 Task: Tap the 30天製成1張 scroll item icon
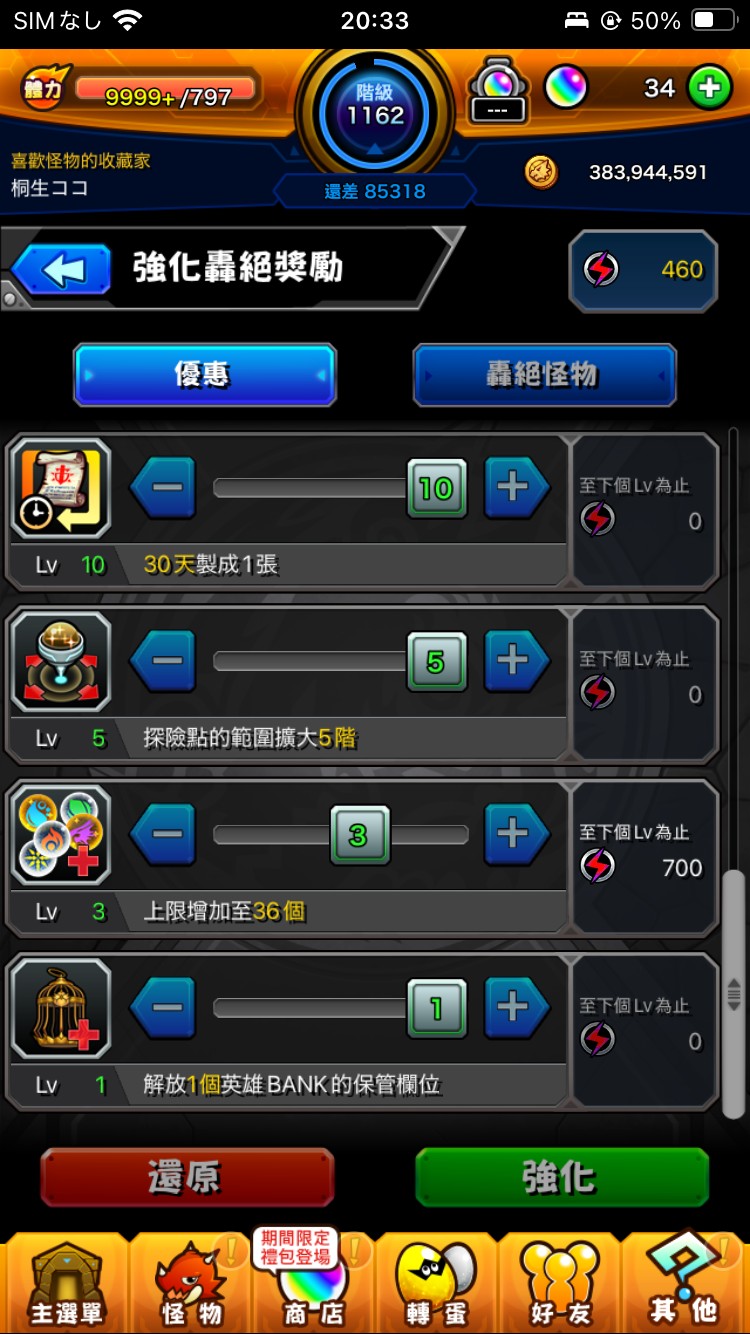click(x=61, y=489)
